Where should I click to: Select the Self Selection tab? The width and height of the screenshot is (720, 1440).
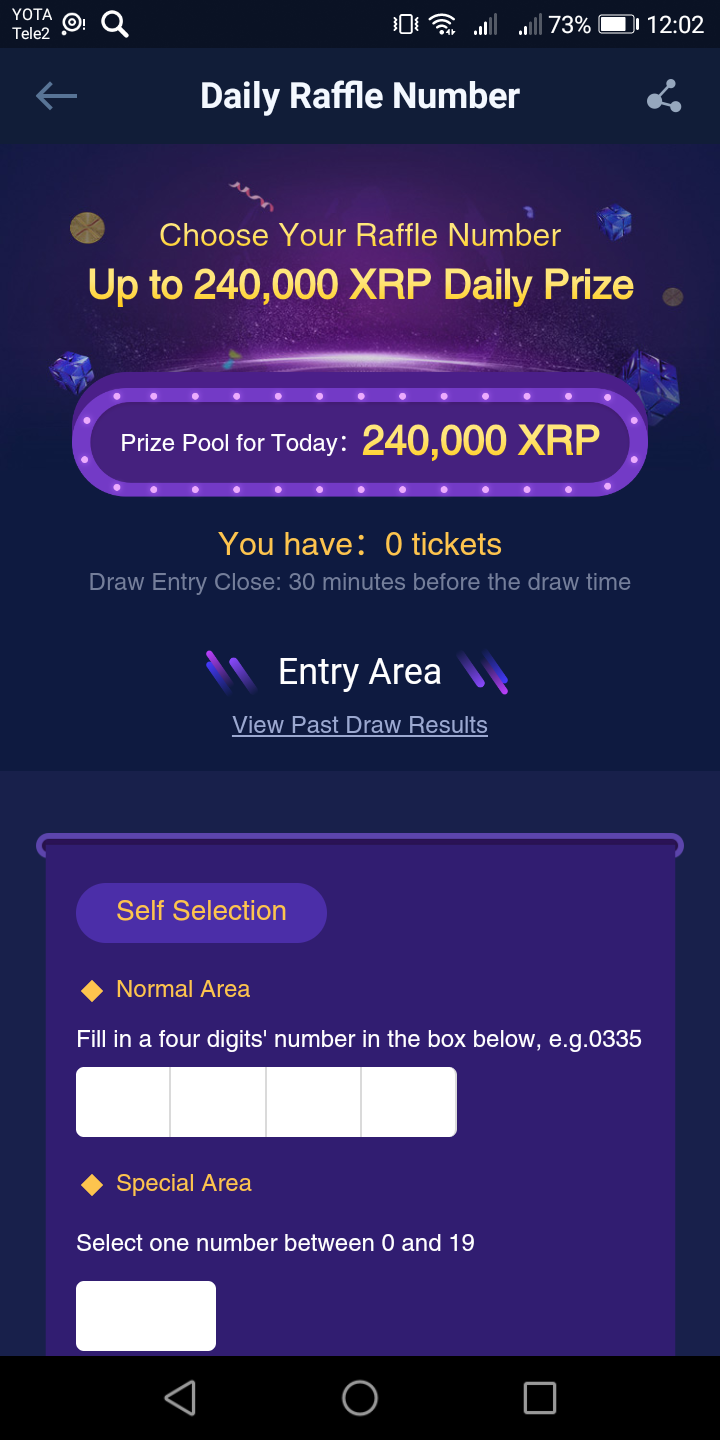(201, 912)
